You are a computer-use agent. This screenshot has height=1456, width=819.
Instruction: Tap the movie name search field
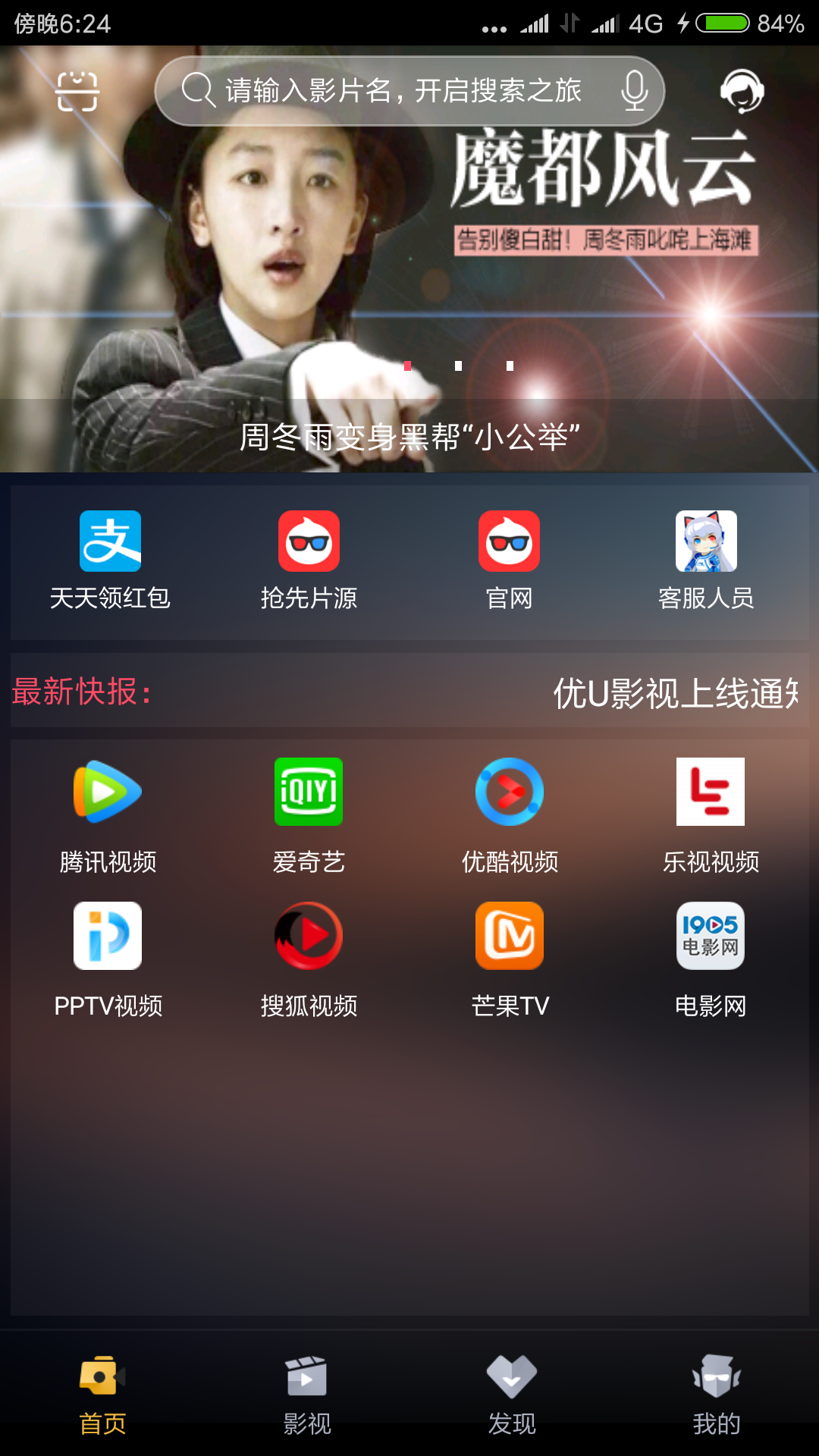[x=402, y=91]
